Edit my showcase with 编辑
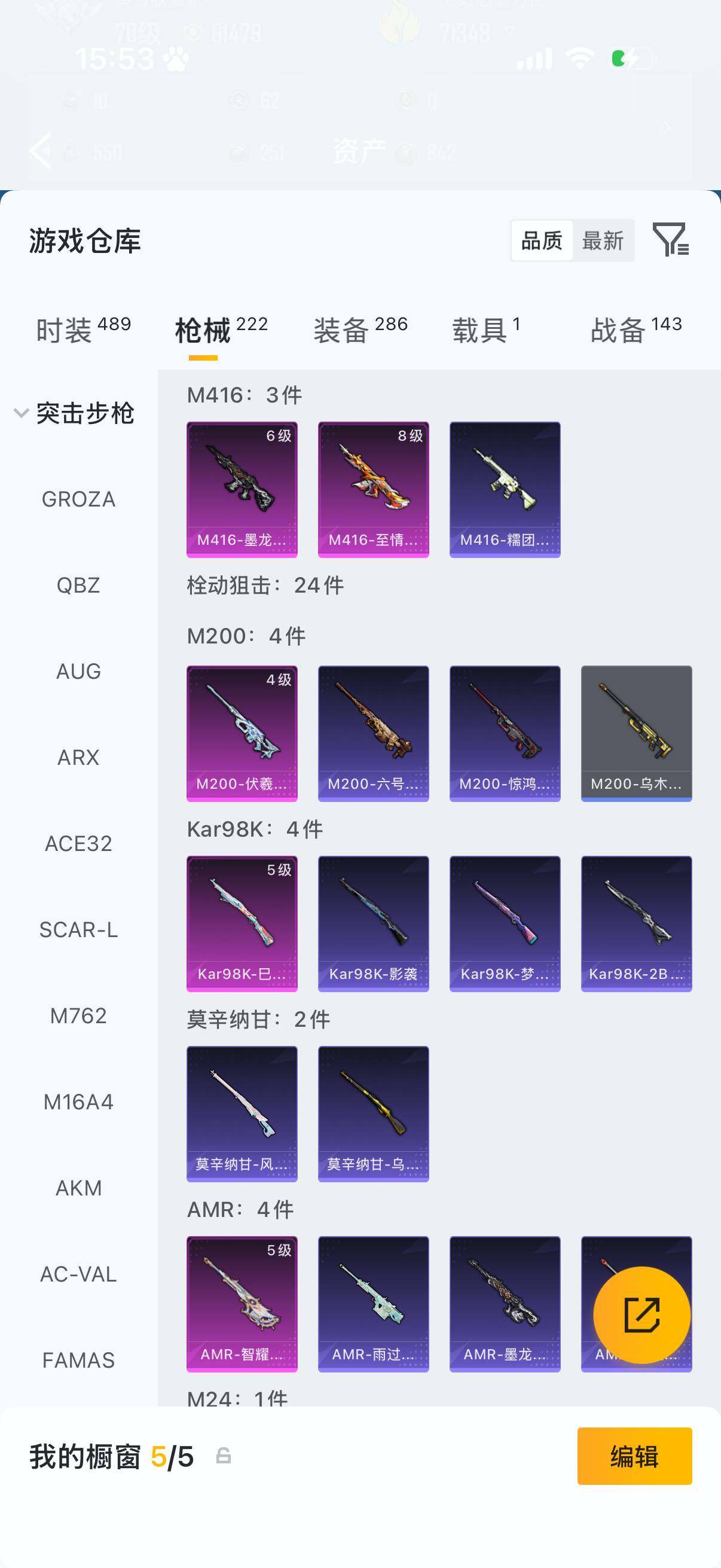The height and width of the screenshot is (1568, 721). pos(634,1456)
